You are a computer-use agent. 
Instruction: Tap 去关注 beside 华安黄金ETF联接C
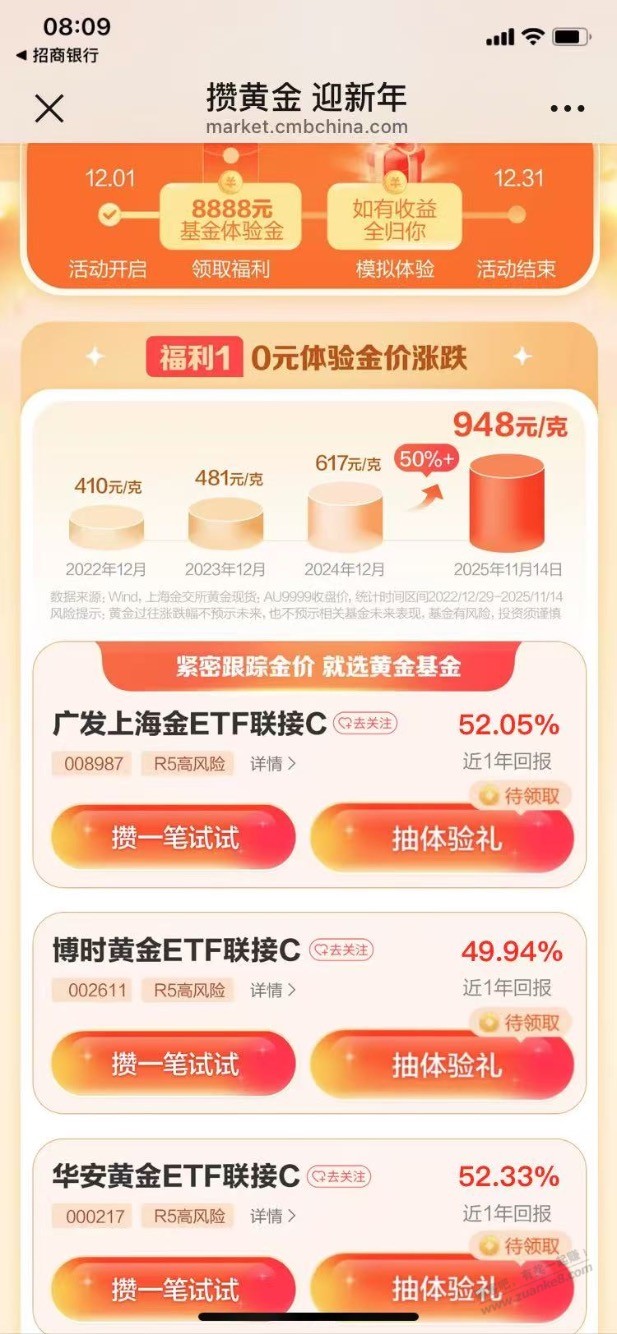338,1176
